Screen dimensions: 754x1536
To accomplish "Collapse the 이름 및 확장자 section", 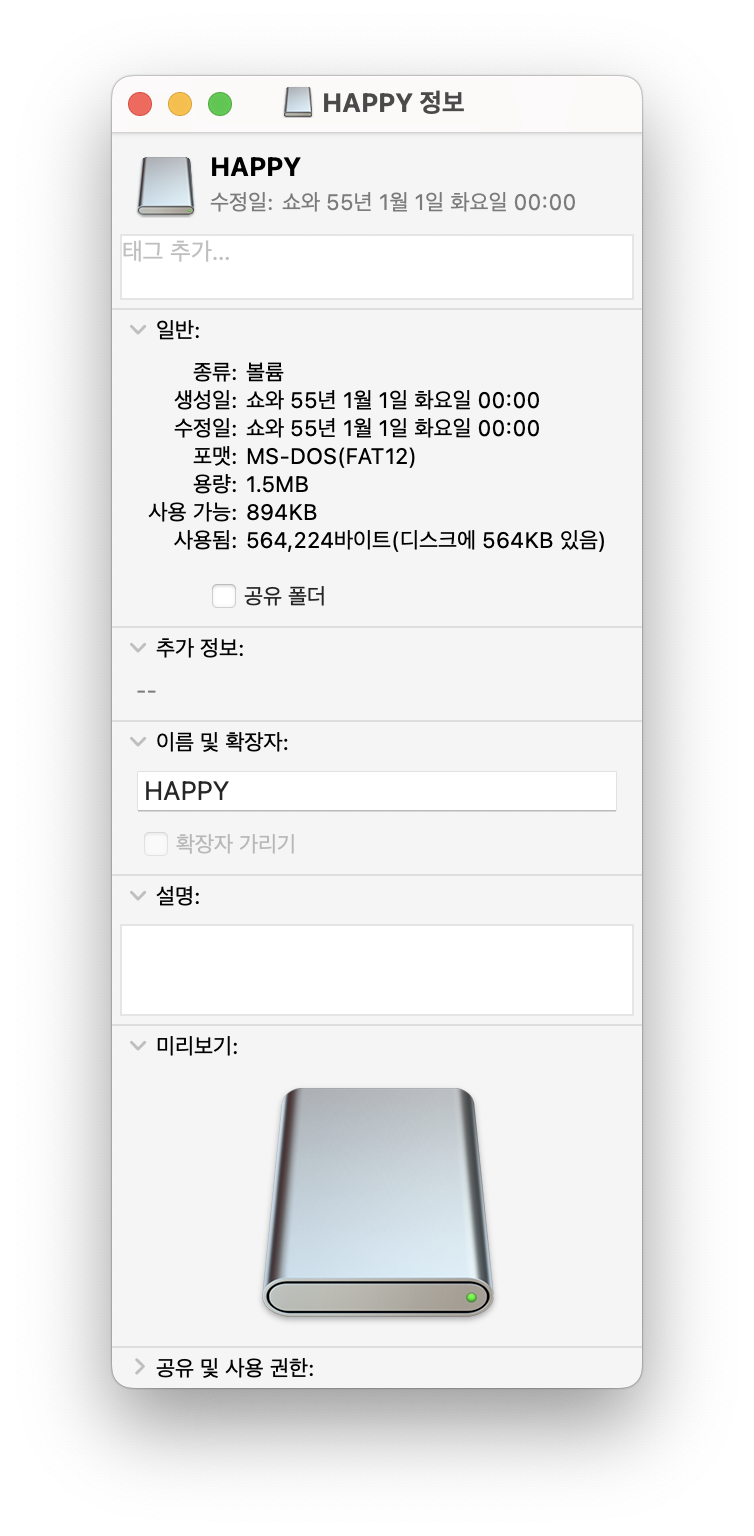I will [138, 741].
